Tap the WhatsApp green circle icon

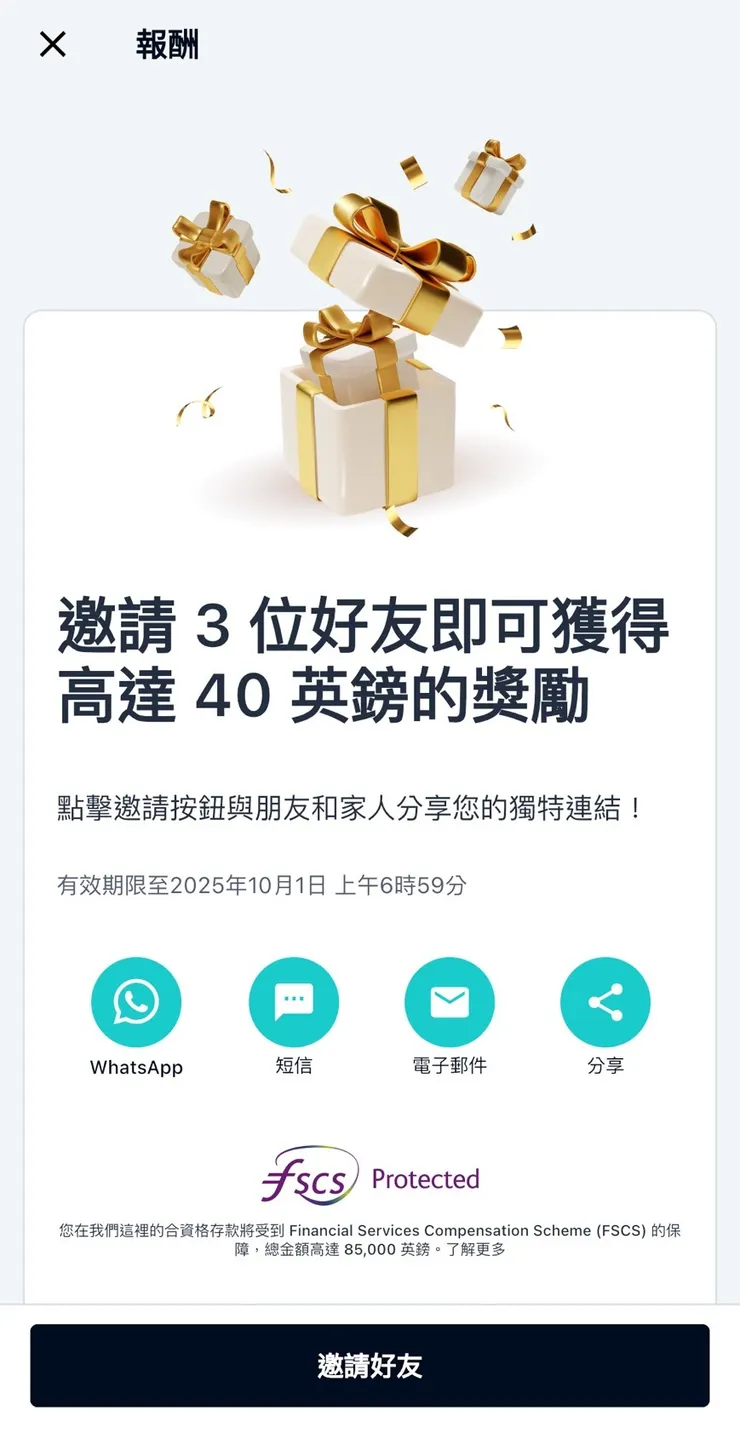click(x=136, y=1001)
